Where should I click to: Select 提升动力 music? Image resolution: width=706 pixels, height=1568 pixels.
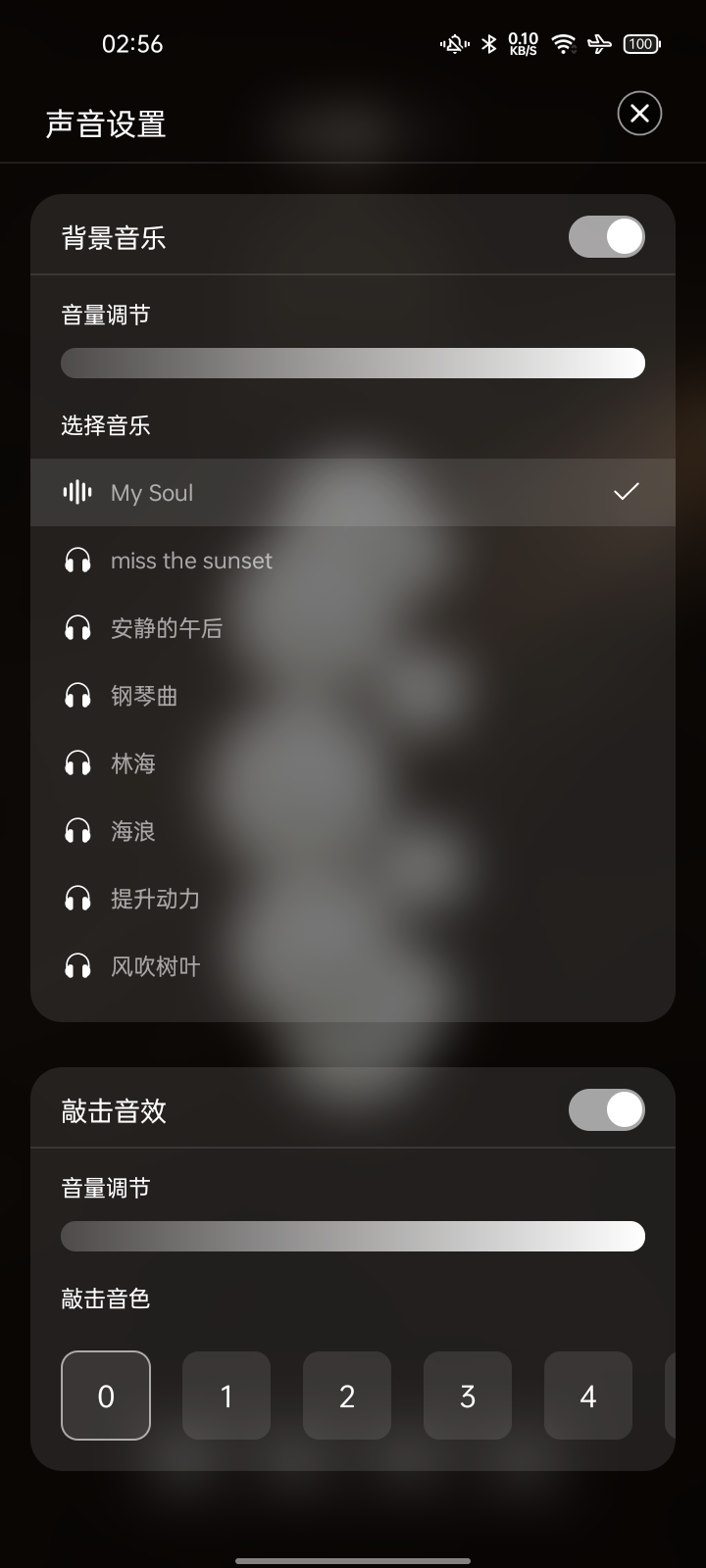(353, 899)
